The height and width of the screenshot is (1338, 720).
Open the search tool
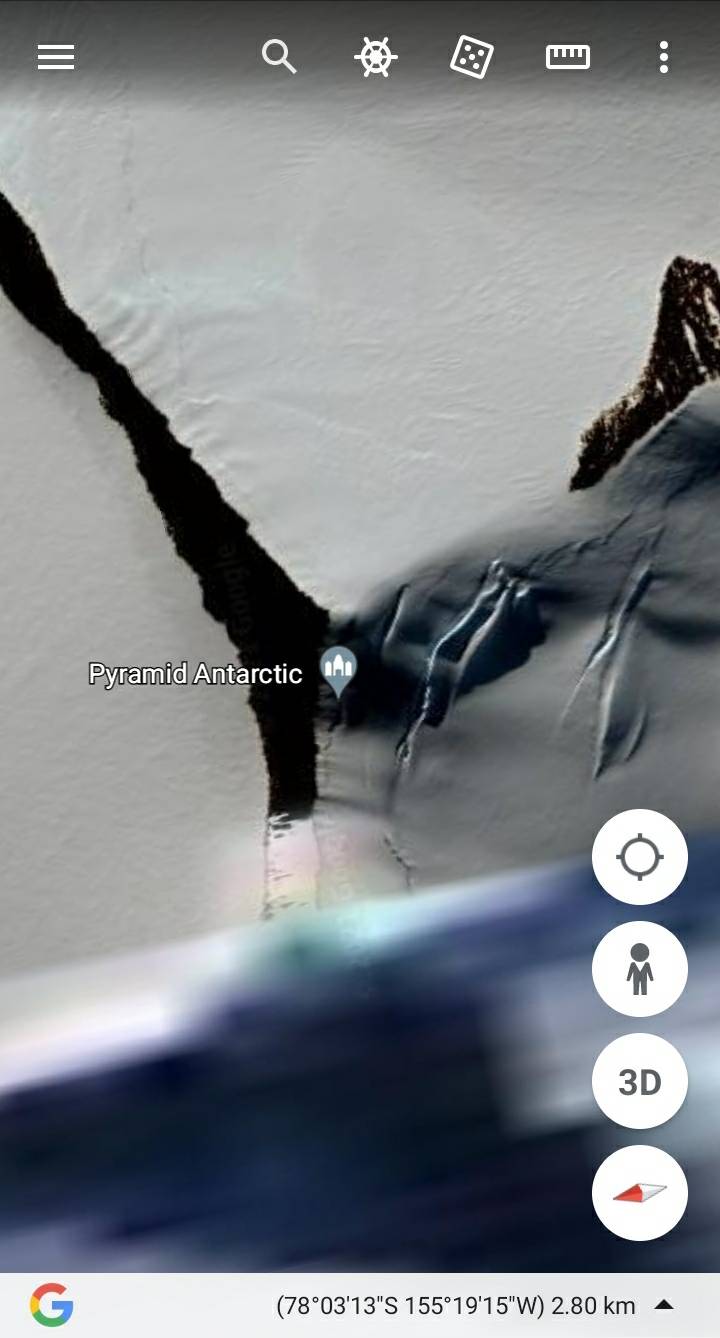279,57
